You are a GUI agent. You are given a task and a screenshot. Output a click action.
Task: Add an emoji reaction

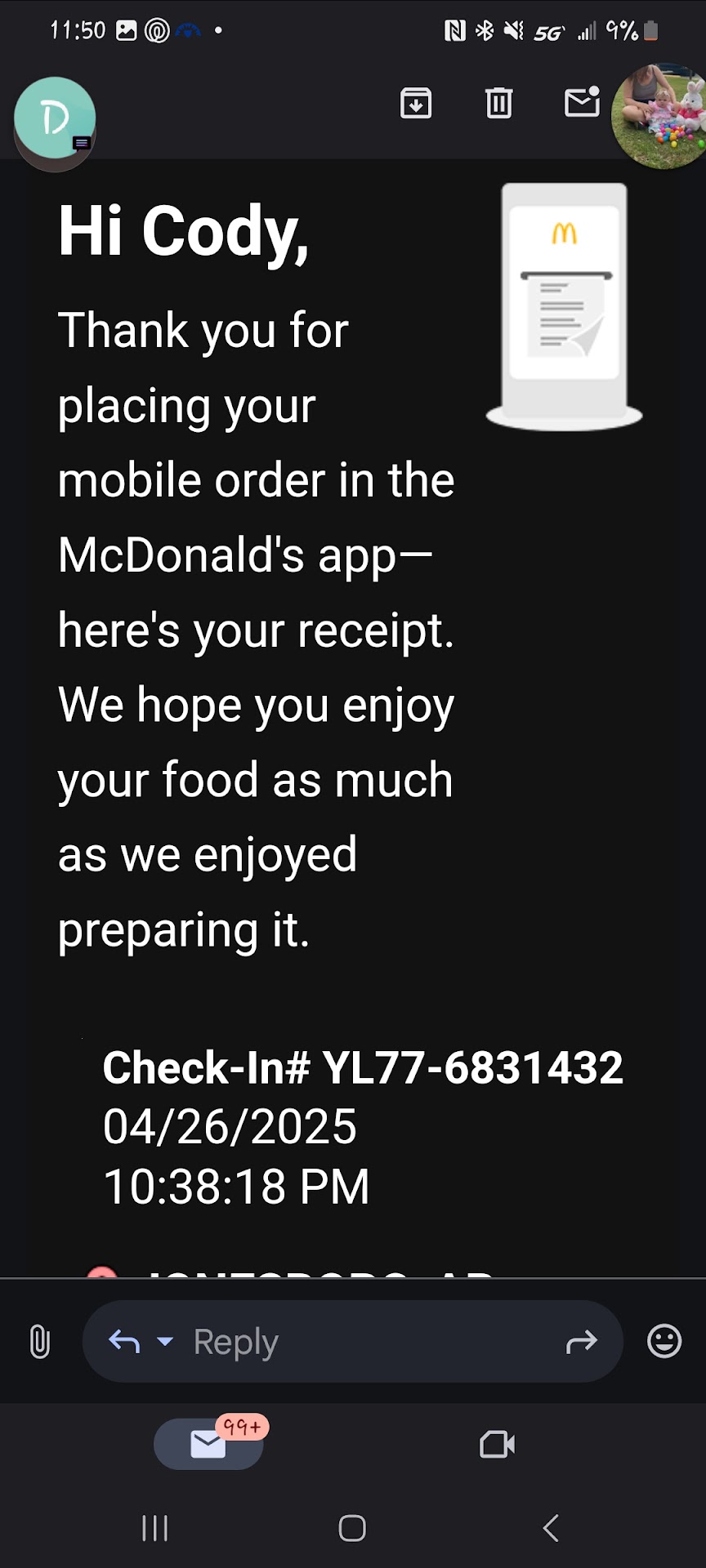tap(664, 1341)
